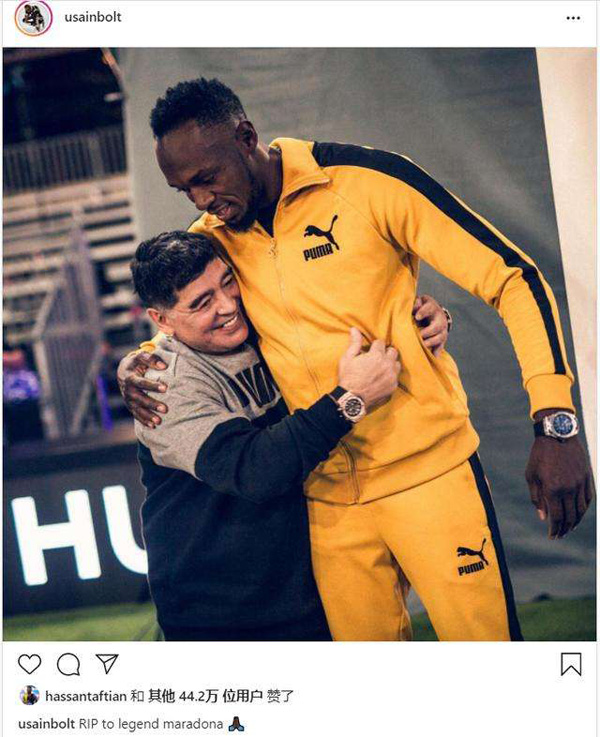Viewport: 600px width, 737px height.
Task: Open usainbolt's profile picture story
Action: pos(33,18)
